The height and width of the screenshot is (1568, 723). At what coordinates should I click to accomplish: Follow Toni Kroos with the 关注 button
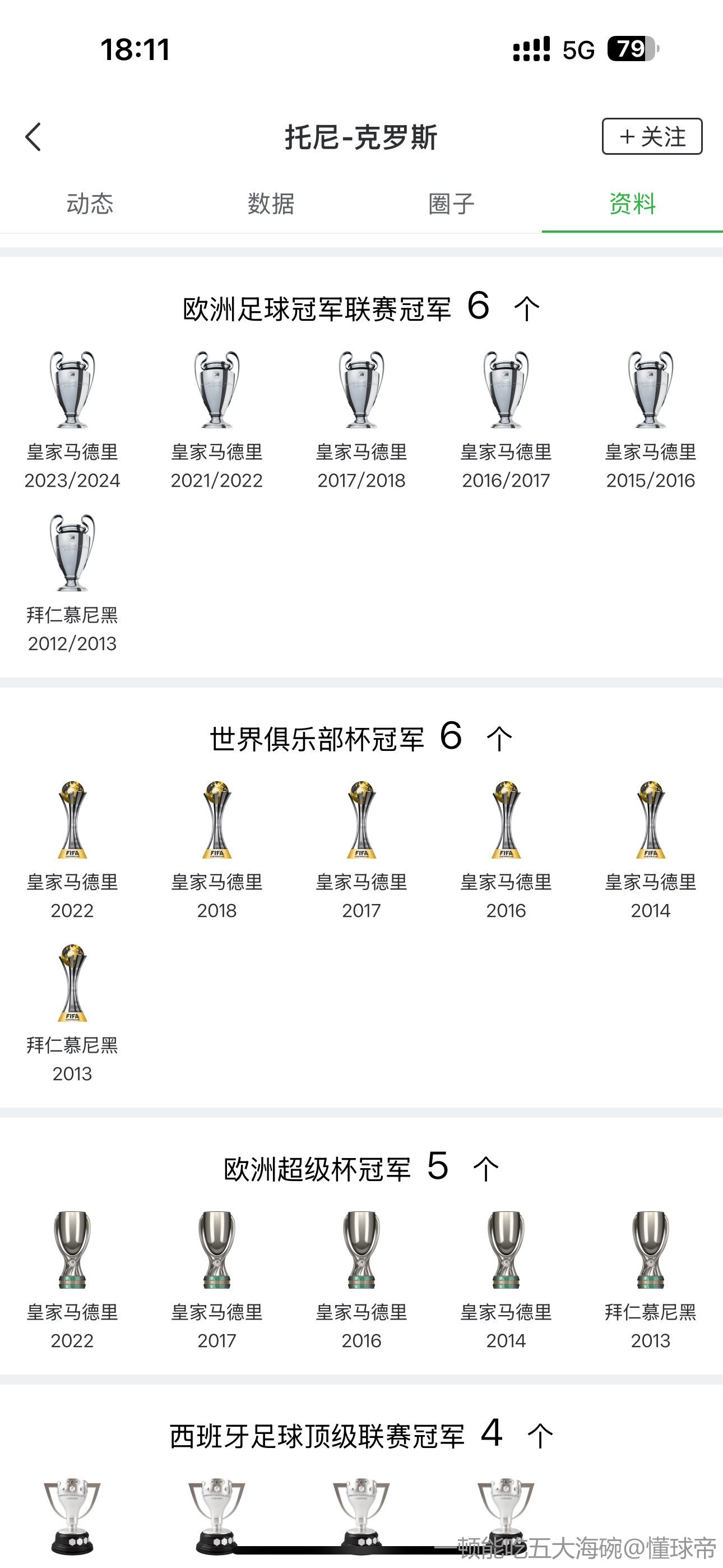tap(652, 136)
